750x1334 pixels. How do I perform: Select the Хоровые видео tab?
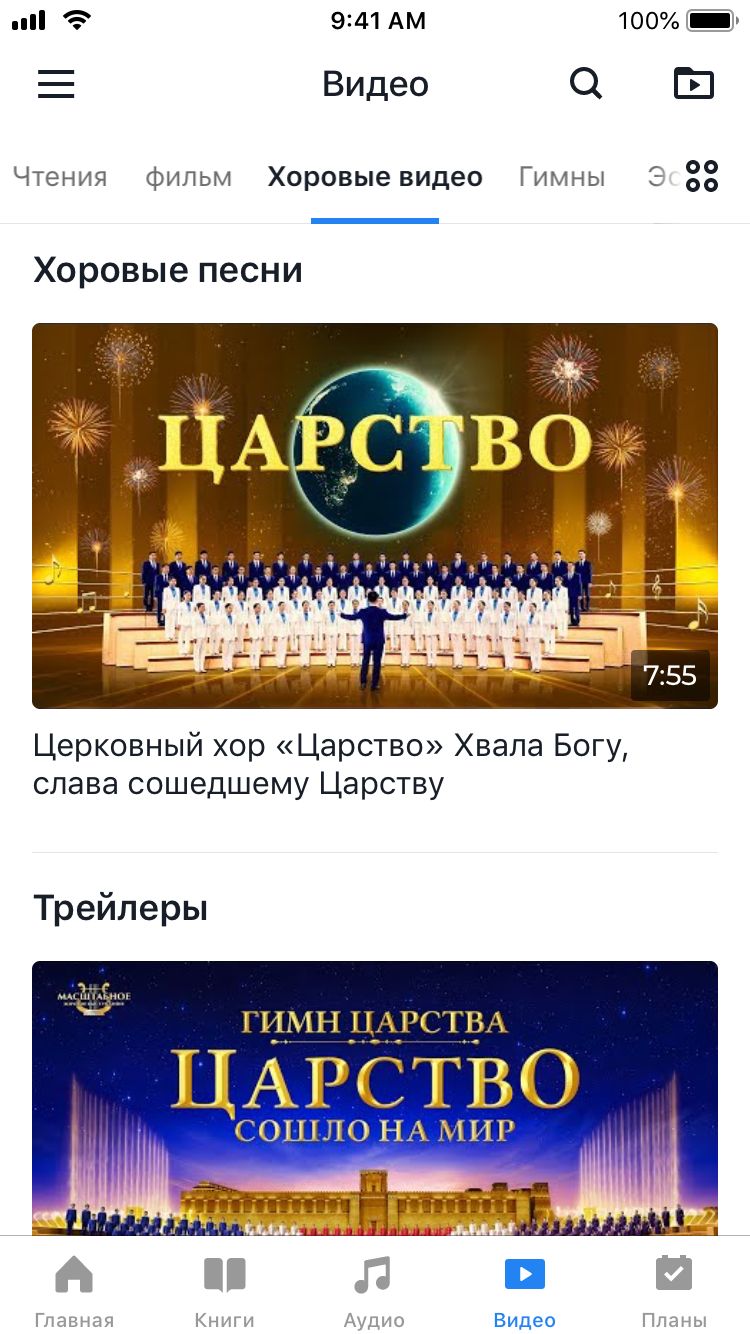pos(375,178)
